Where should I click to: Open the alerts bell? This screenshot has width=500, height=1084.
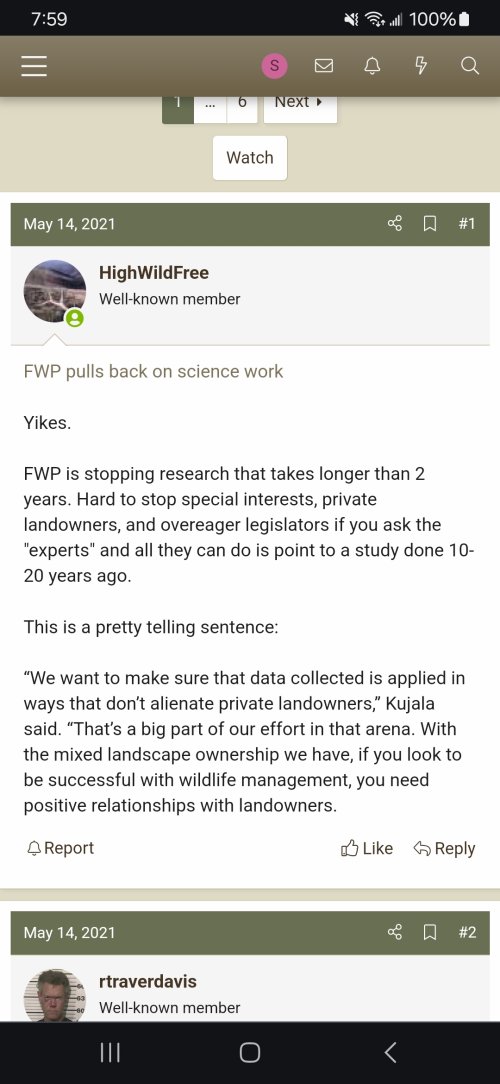pos(372,66)
